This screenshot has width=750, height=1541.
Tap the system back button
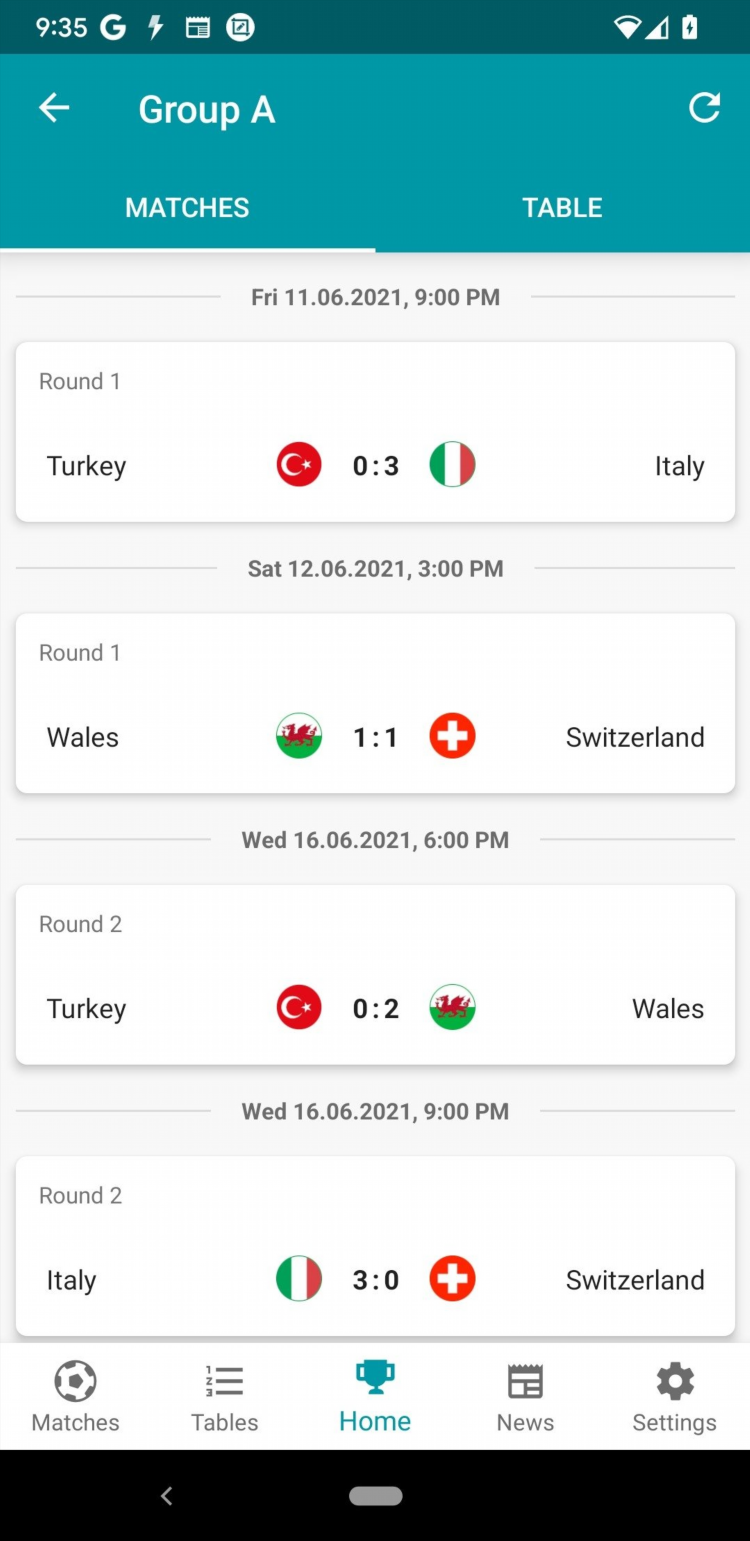click(167, 1496)
